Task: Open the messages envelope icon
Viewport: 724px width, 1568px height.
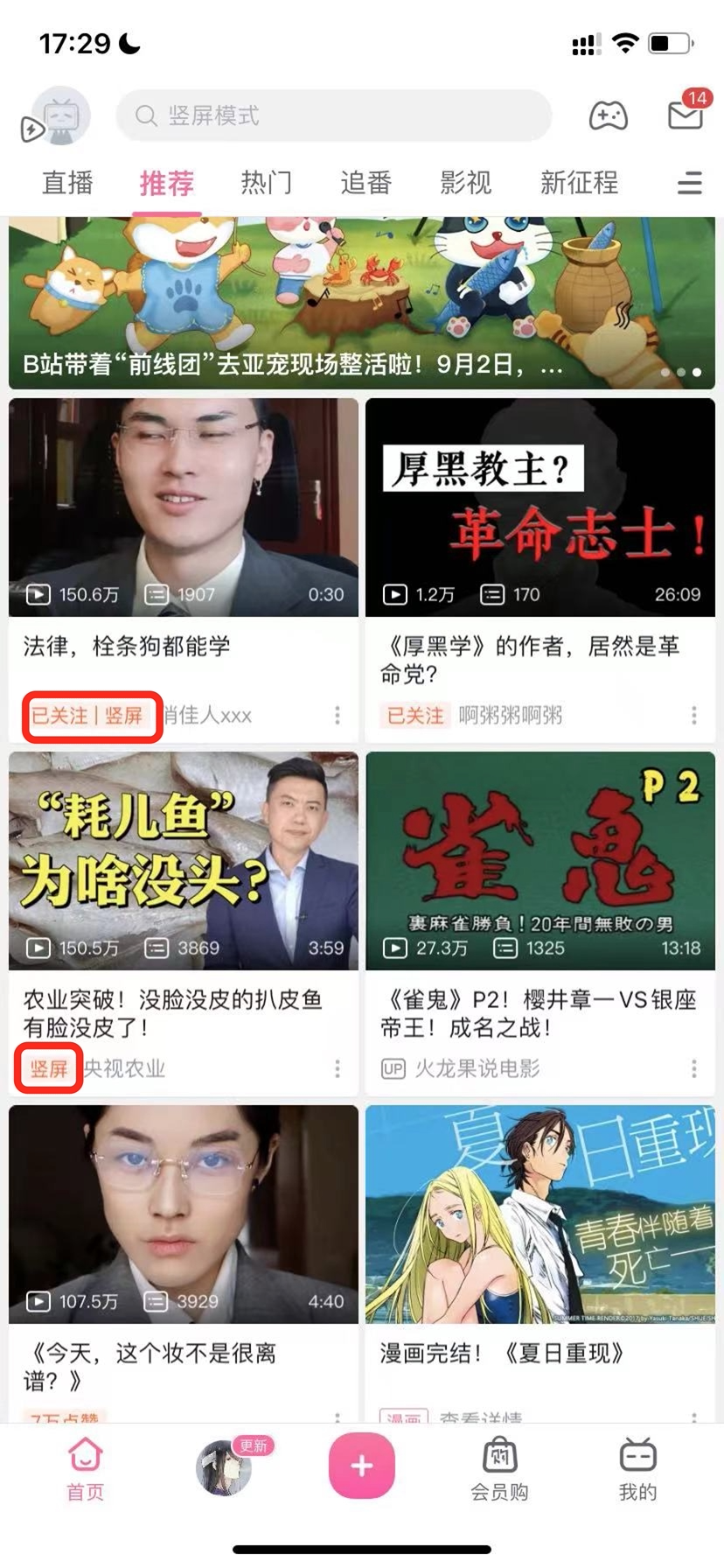Action: click(x=686, y=115)
